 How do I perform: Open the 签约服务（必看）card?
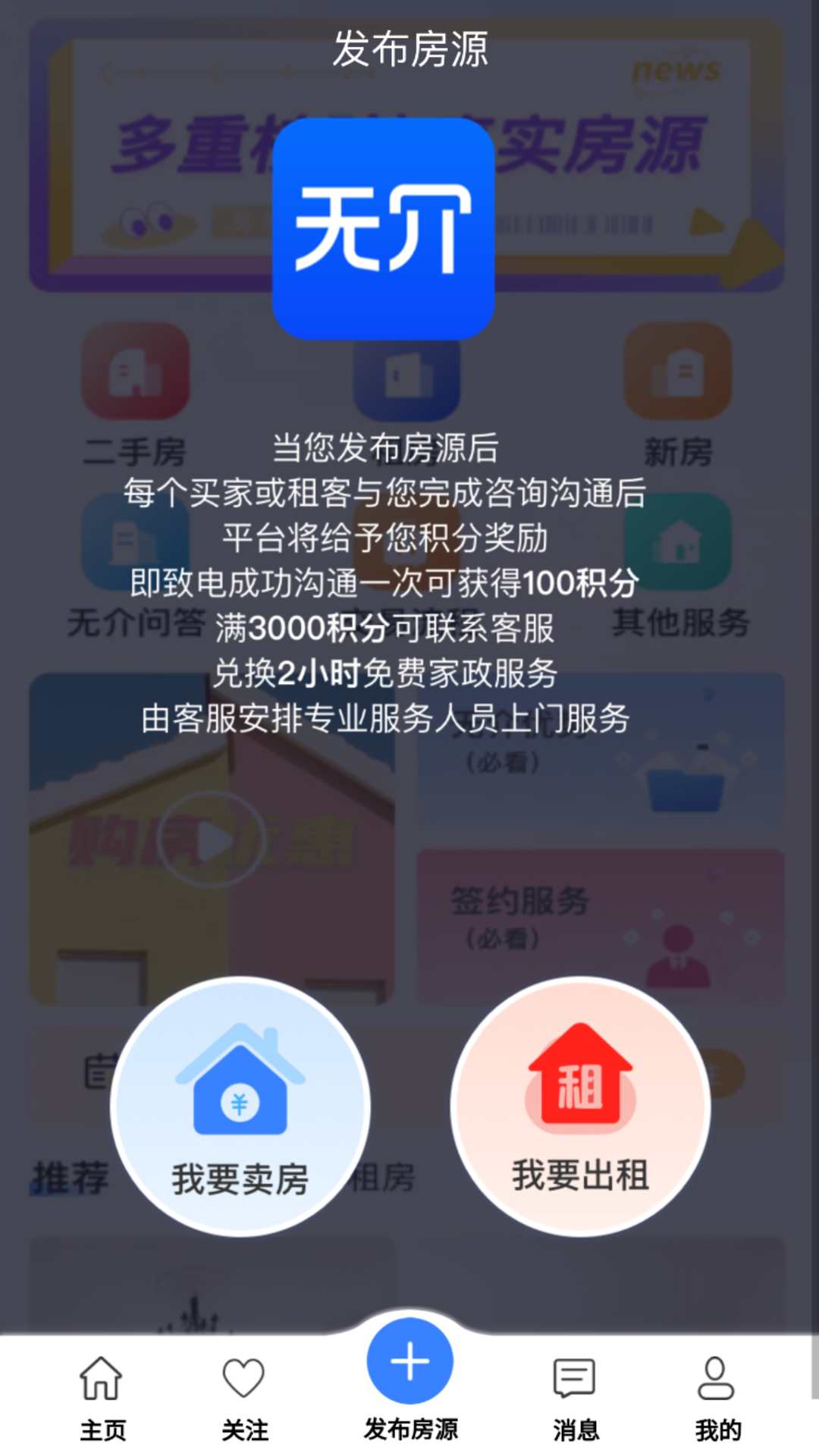click(x=599, y=921)
